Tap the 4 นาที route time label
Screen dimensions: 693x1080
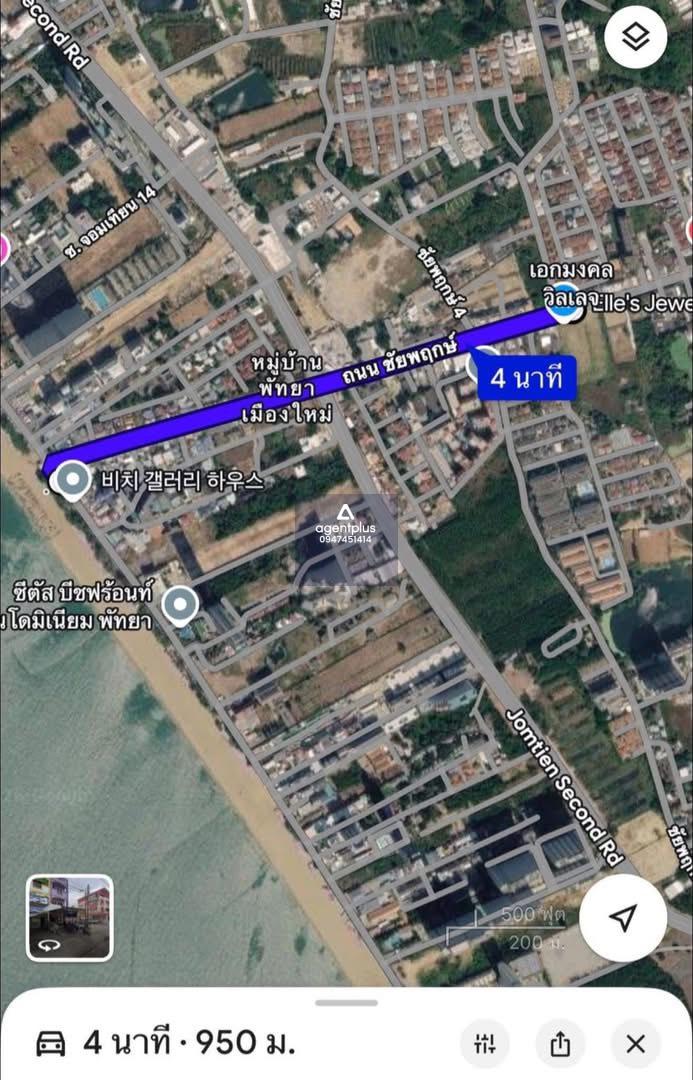[526, 379]
